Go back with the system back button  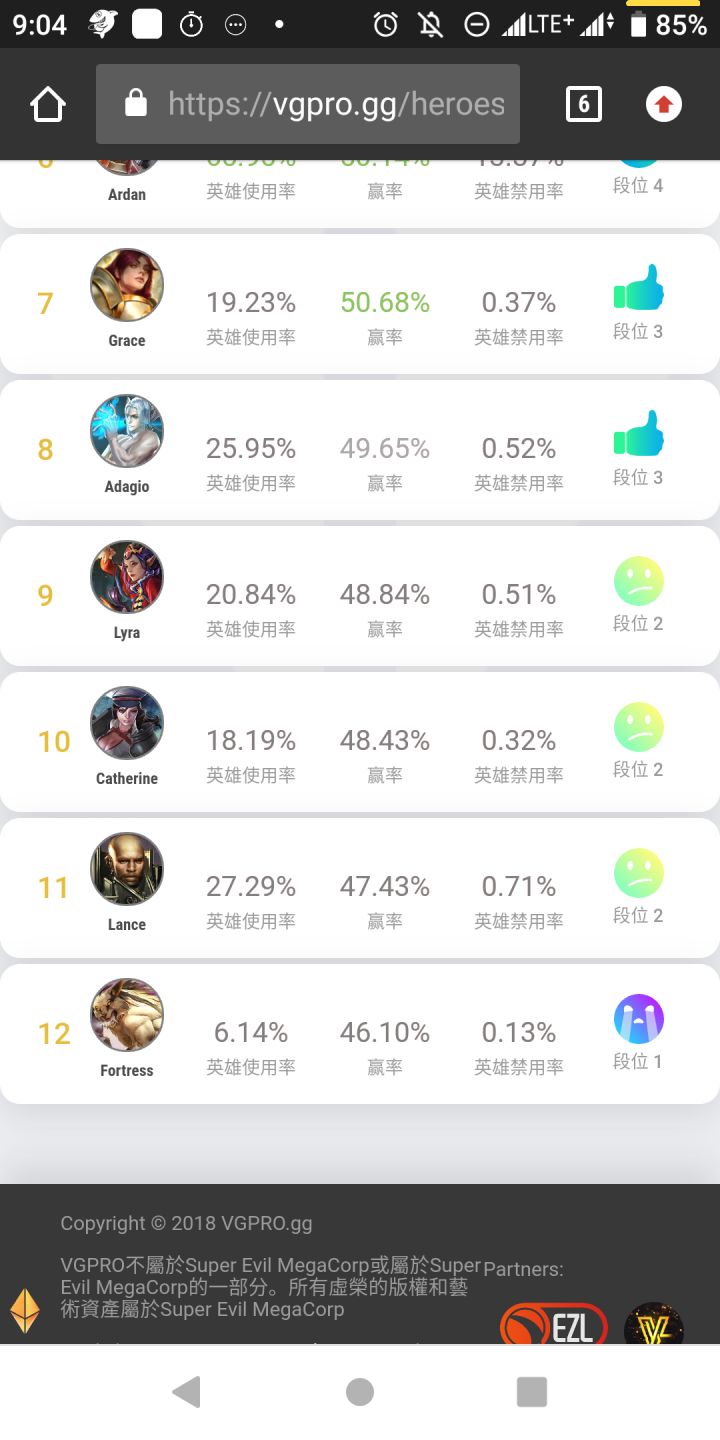(x=187, y=1392)
